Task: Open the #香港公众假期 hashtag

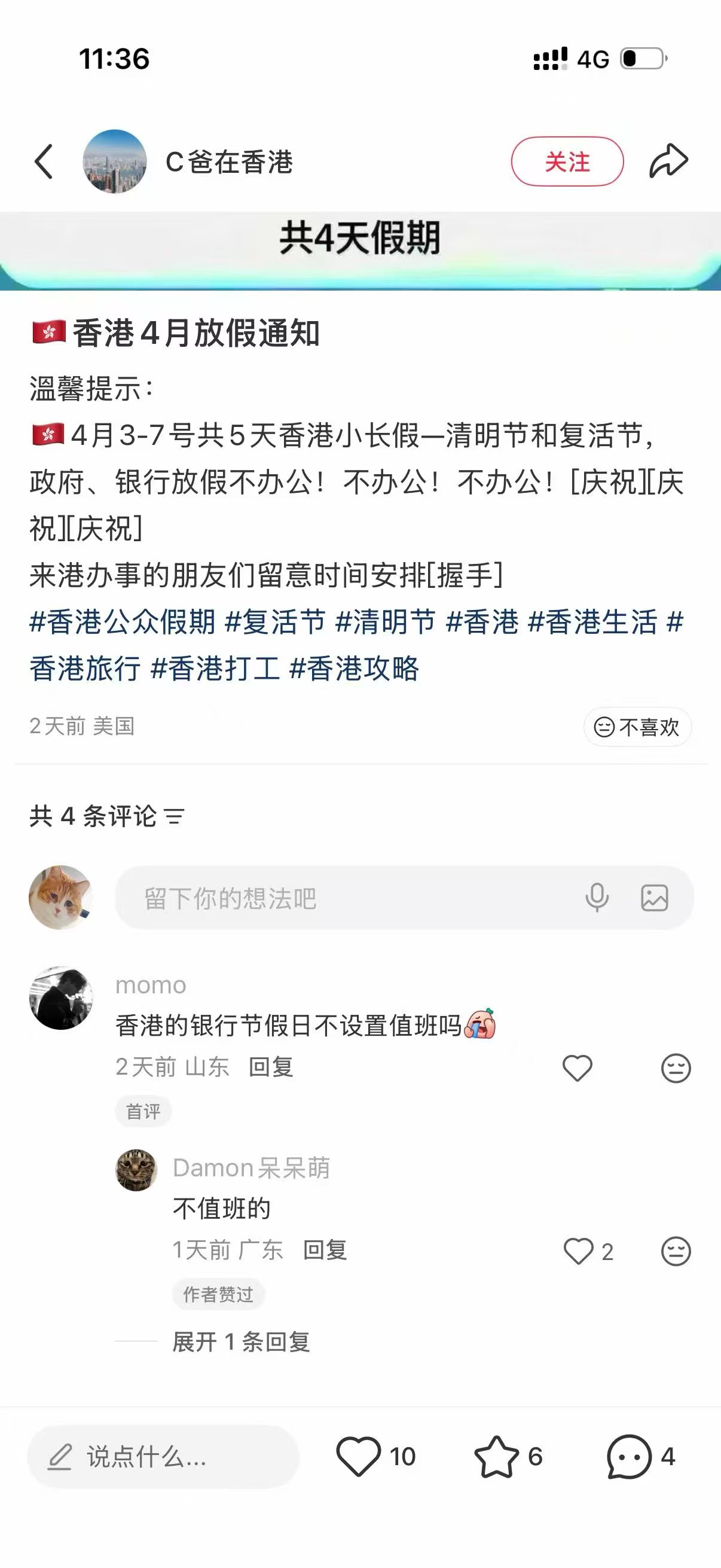Action: click(x=123, y=622)
